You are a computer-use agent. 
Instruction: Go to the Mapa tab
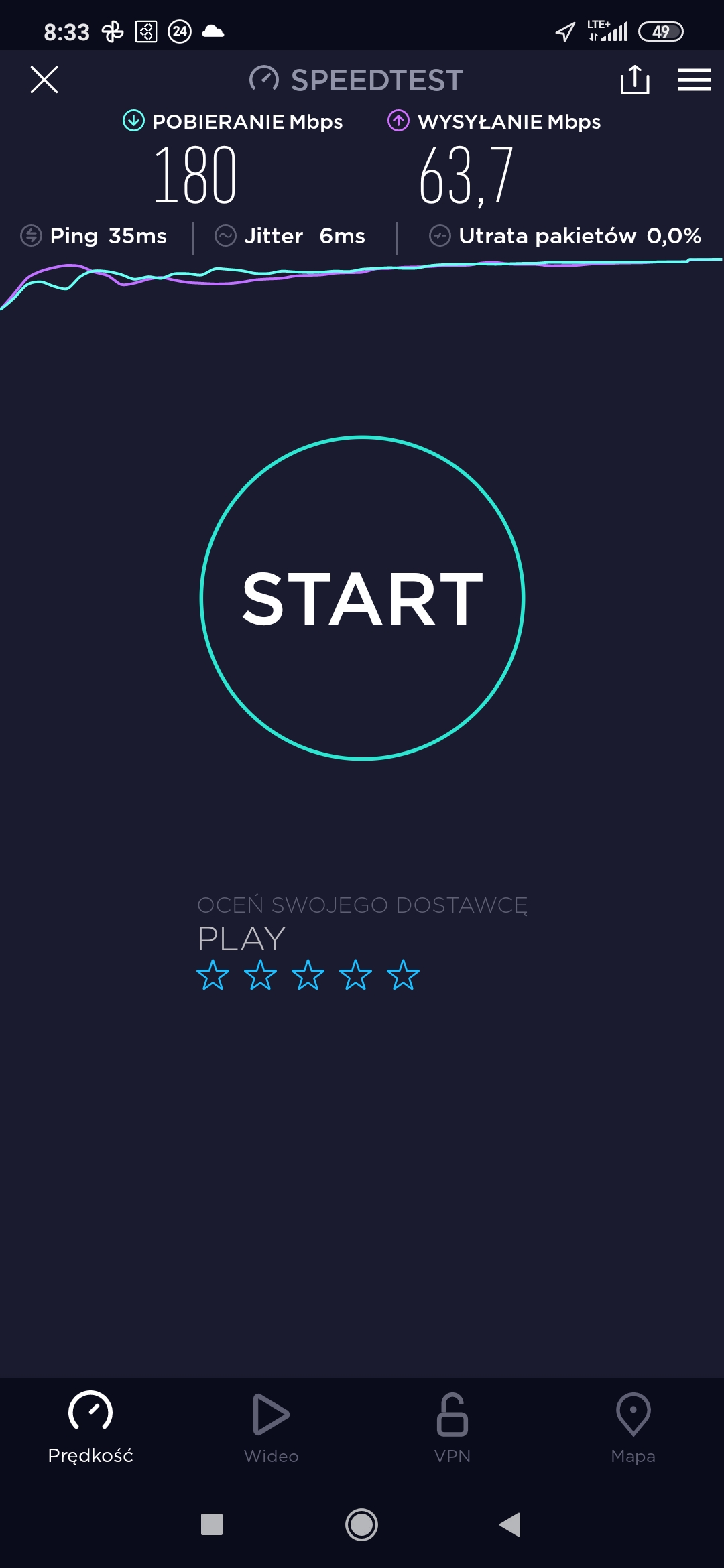point(633,1427)
